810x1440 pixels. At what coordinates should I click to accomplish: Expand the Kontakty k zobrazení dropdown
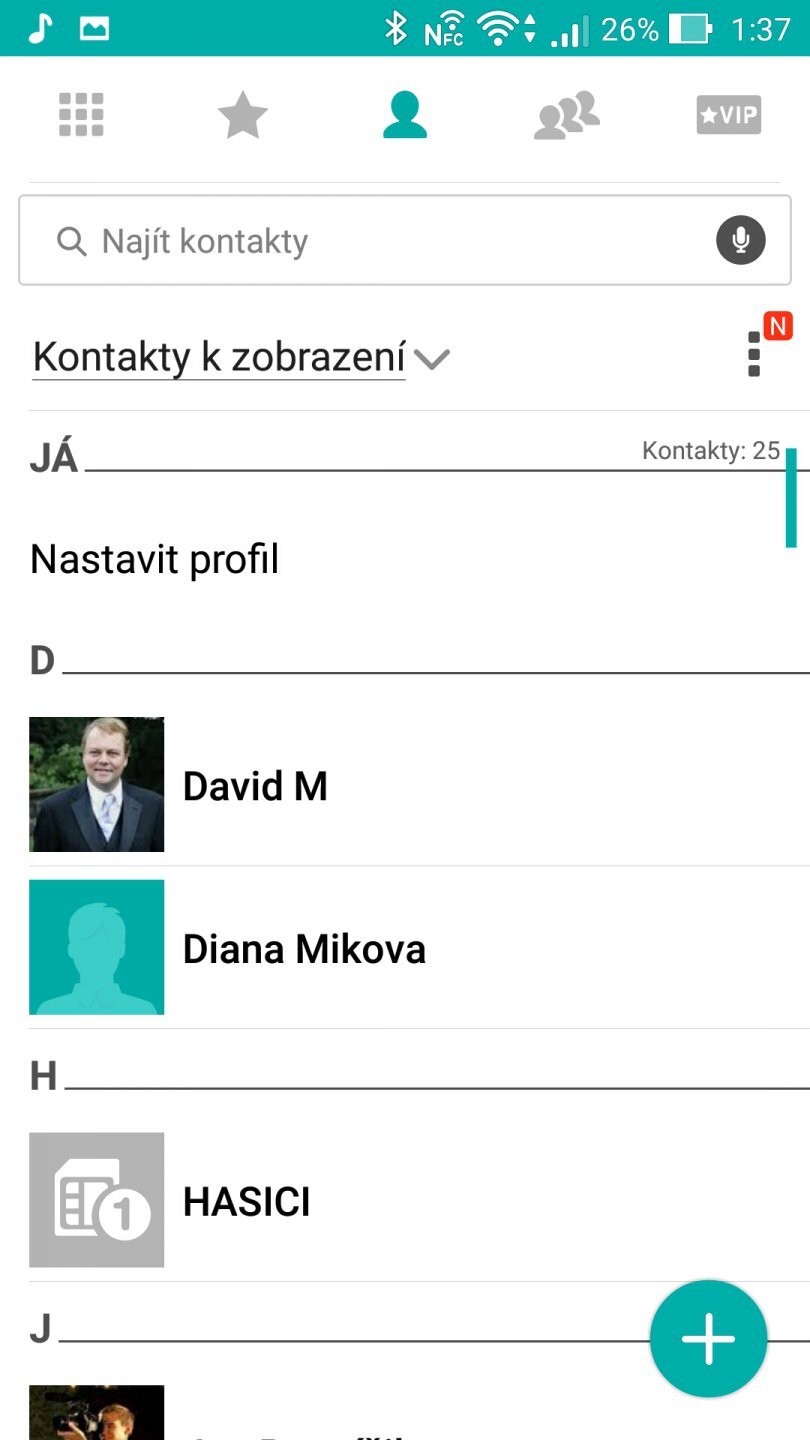click(240, 358)
